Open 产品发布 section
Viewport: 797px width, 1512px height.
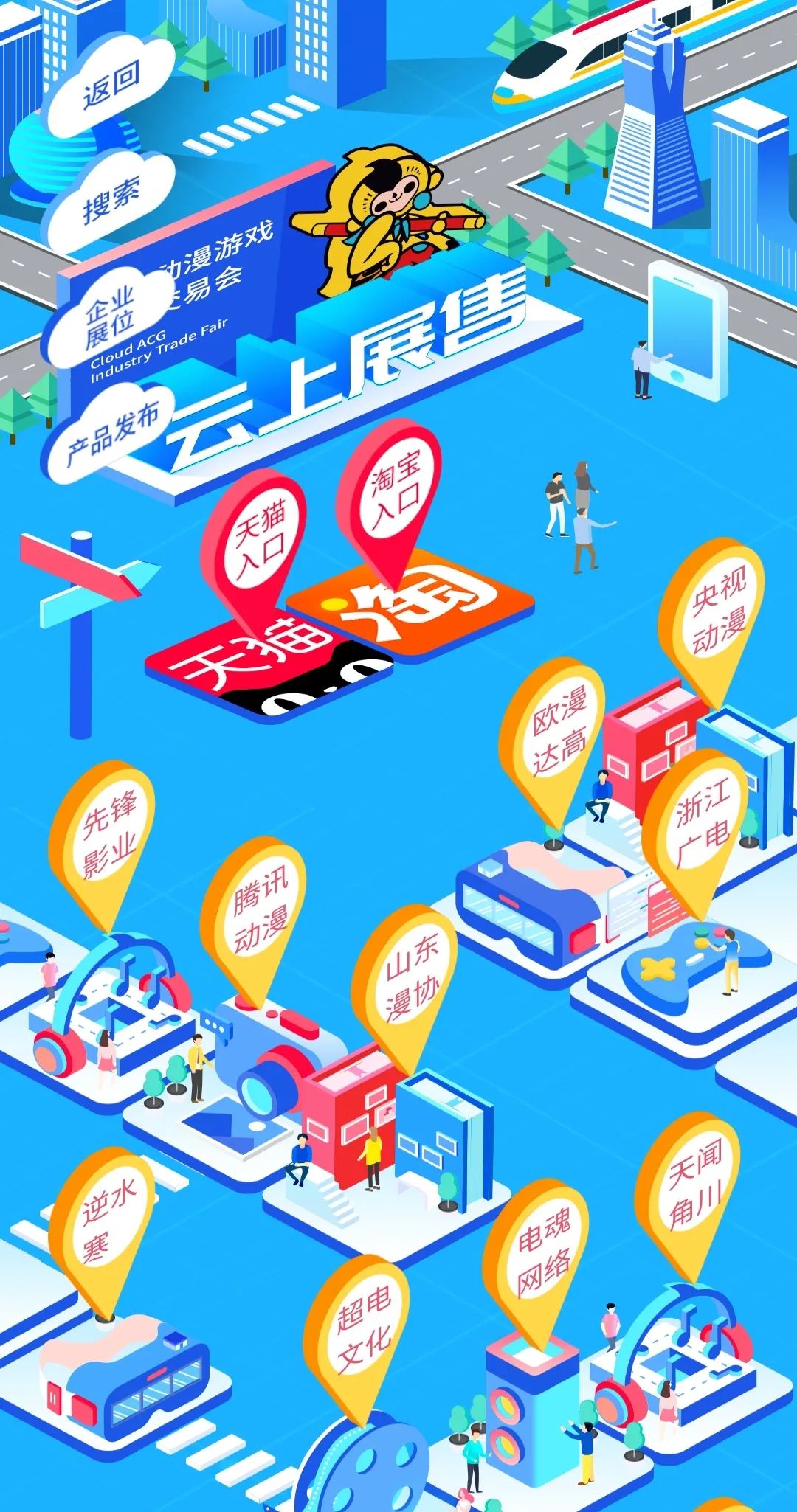112,435
